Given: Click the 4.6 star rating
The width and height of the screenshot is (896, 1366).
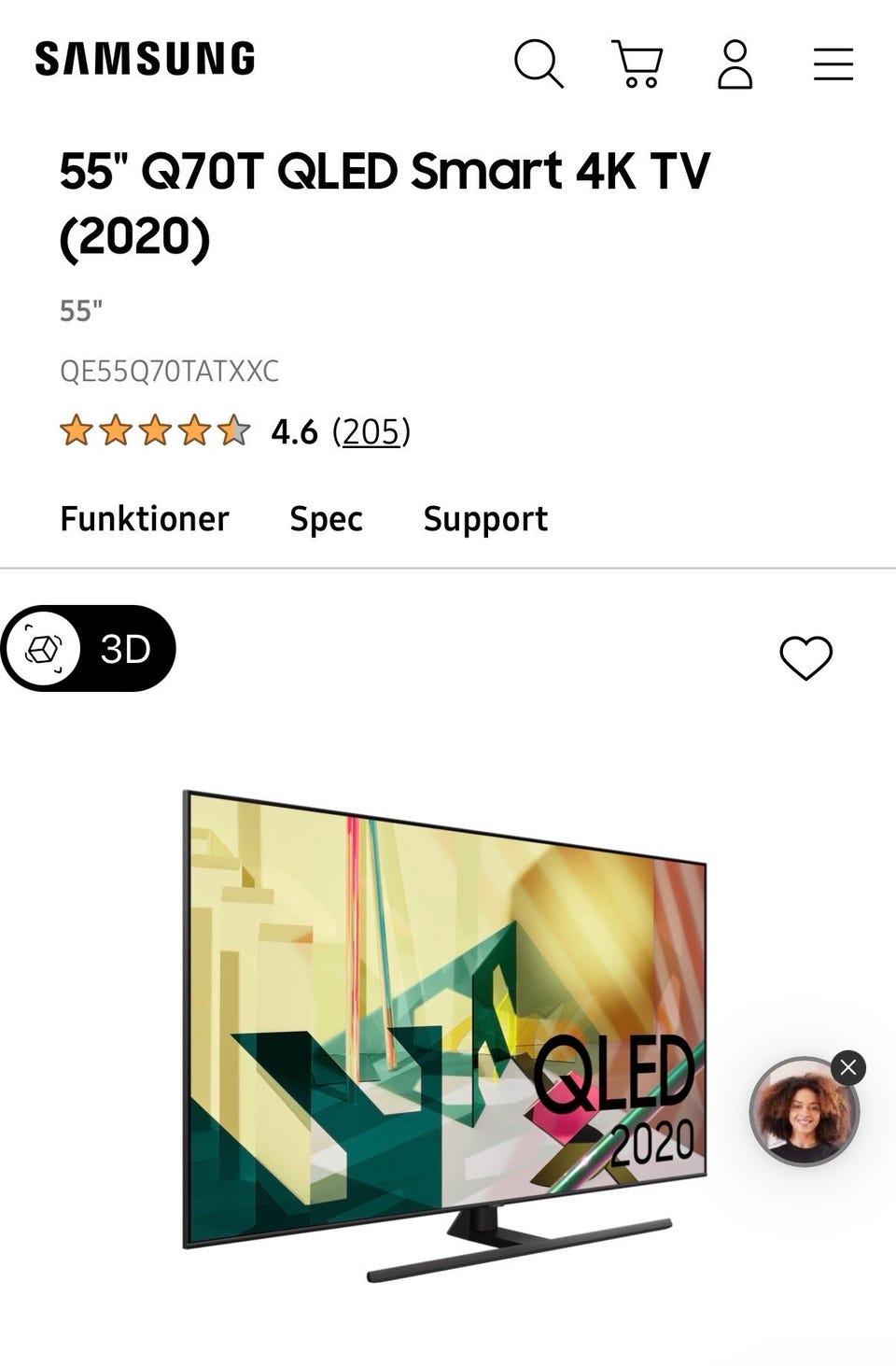Looking at the screenshot, I should [x=292, y=432].
